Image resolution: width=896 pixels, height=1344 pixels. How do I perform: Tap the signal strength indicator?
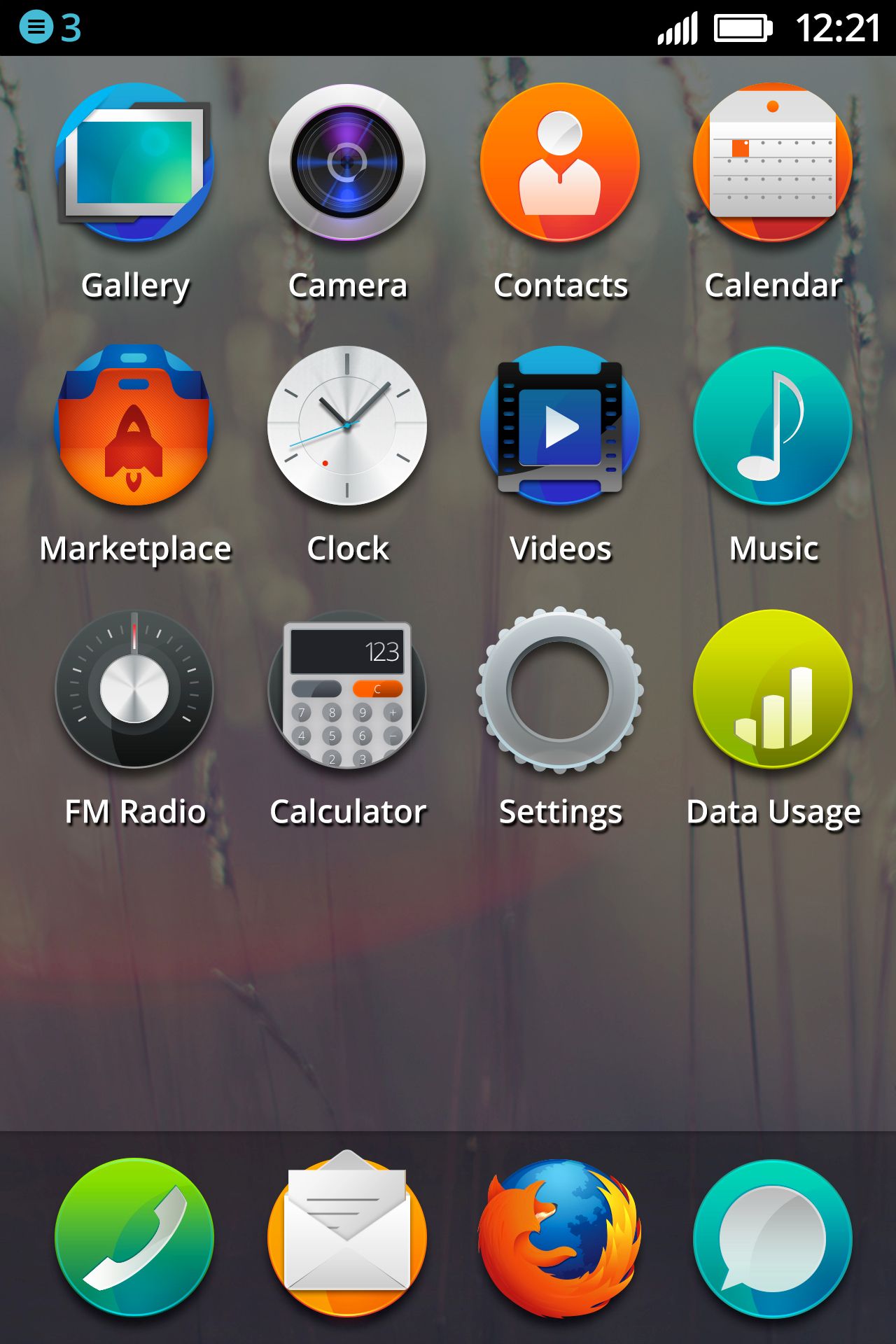(679, 28)
